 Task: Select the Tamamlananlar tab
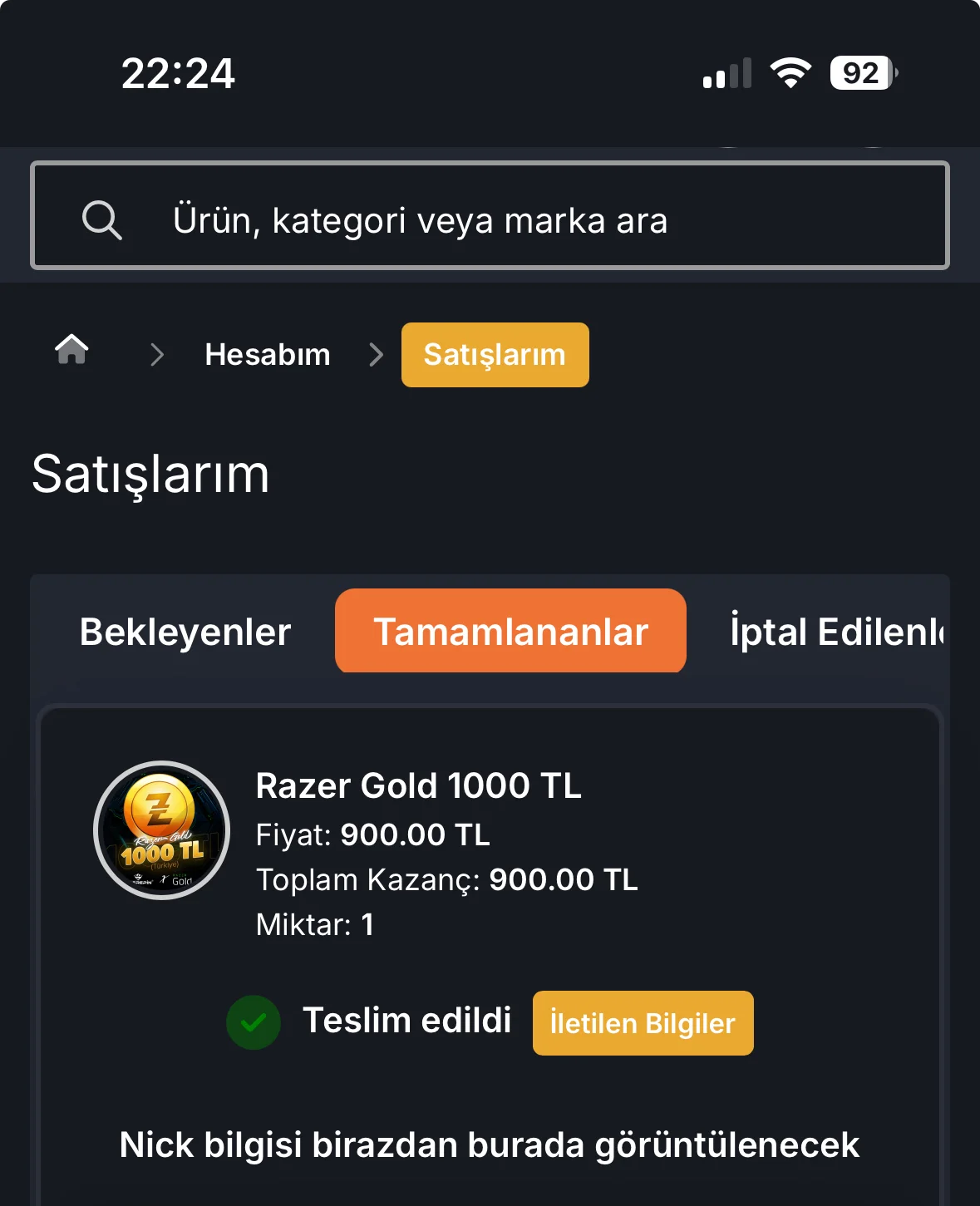510,632
